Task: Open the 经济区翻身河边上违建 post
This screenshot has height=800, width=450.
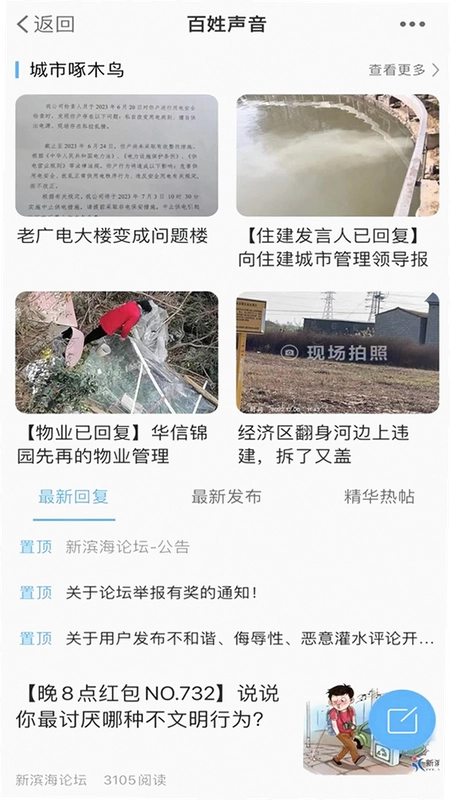Action: (337, 378)
